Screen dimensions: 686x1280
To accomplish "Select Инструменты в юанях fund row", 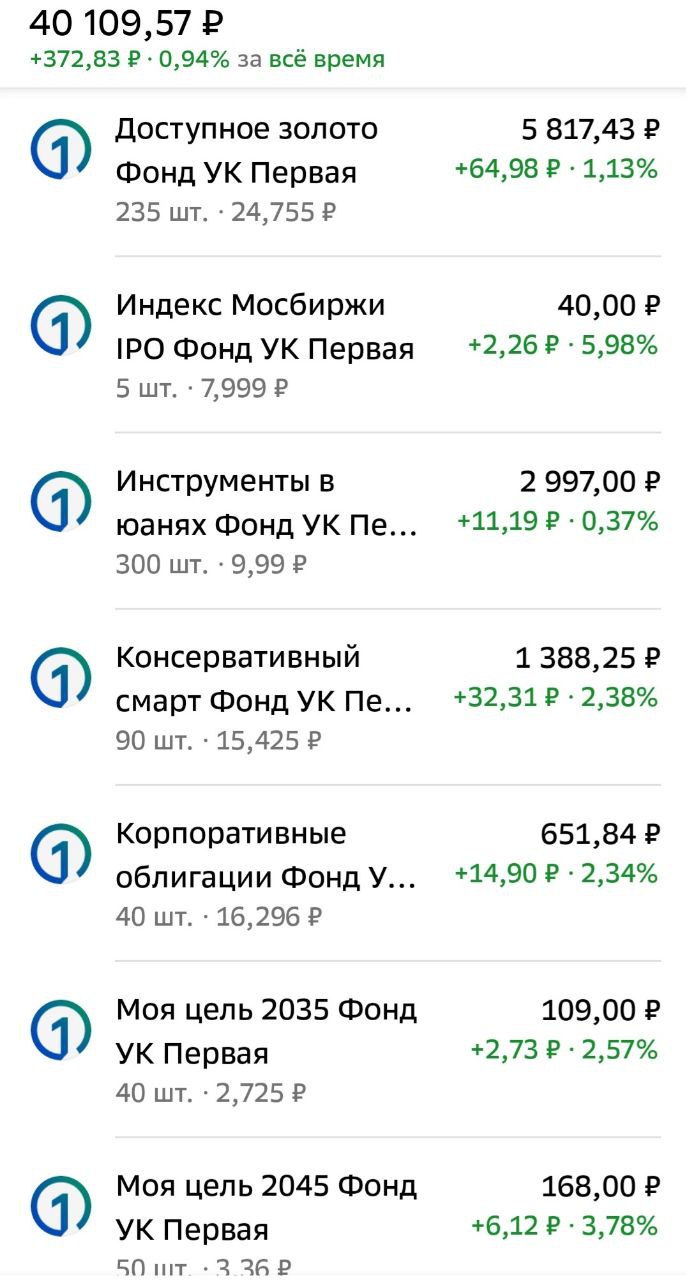I will 343,521.
